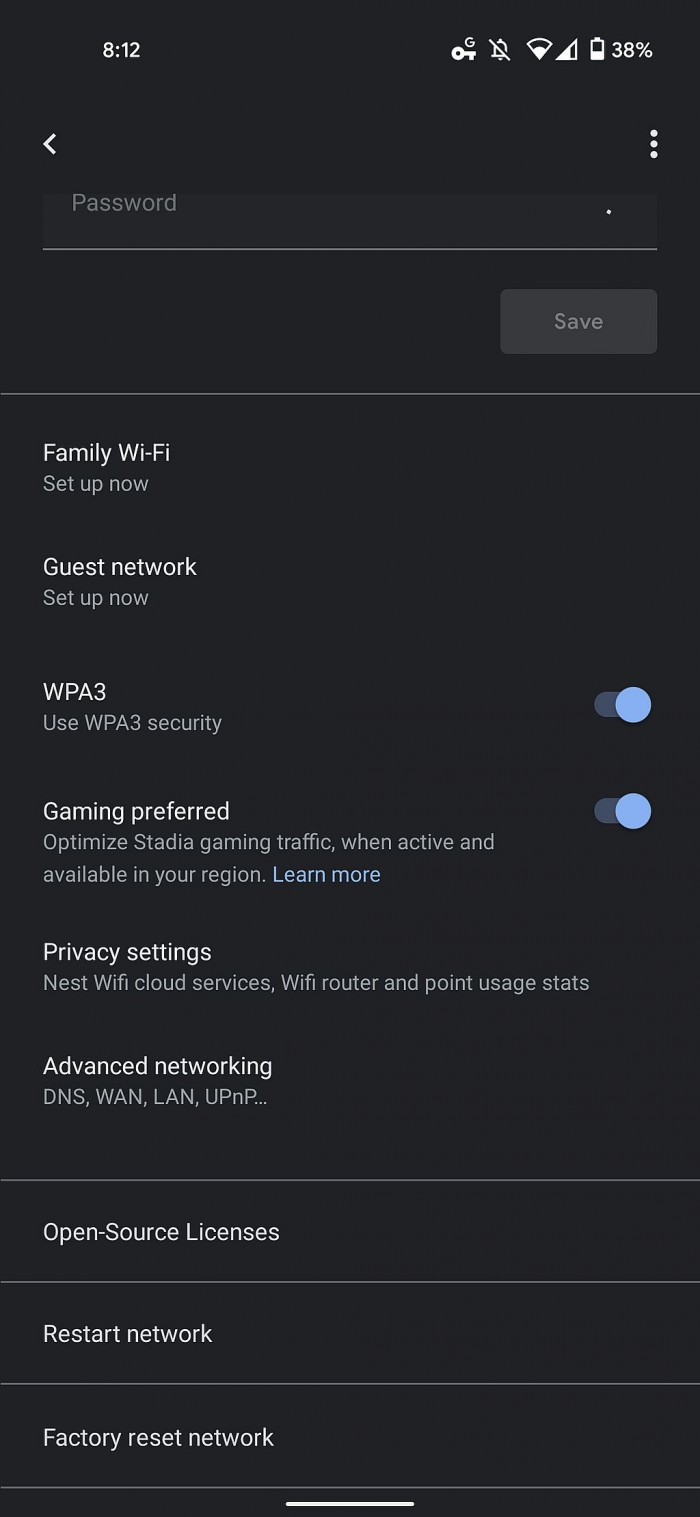Open Family Wi-Fi setup
The width and height of the screenshot is (700, 1517).
pos(107,467)
